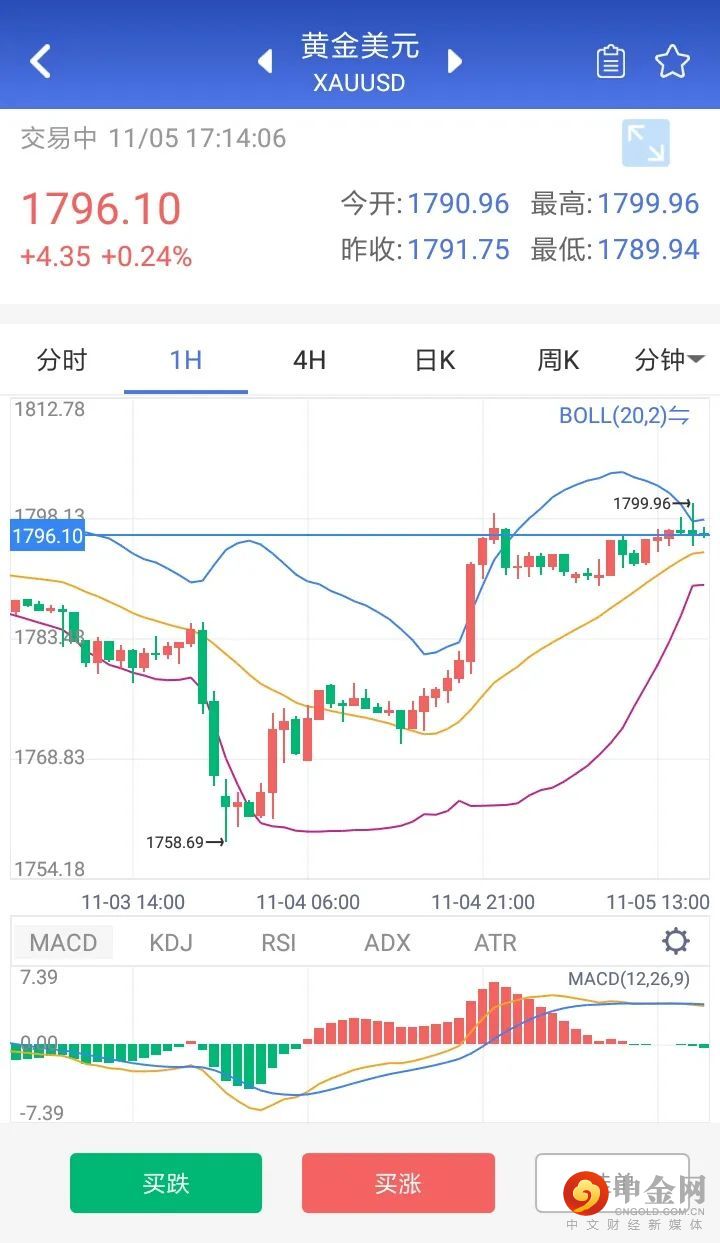Switch to the ATR indicator
This screenshot has height=1243, width=720.
[495, 942]
